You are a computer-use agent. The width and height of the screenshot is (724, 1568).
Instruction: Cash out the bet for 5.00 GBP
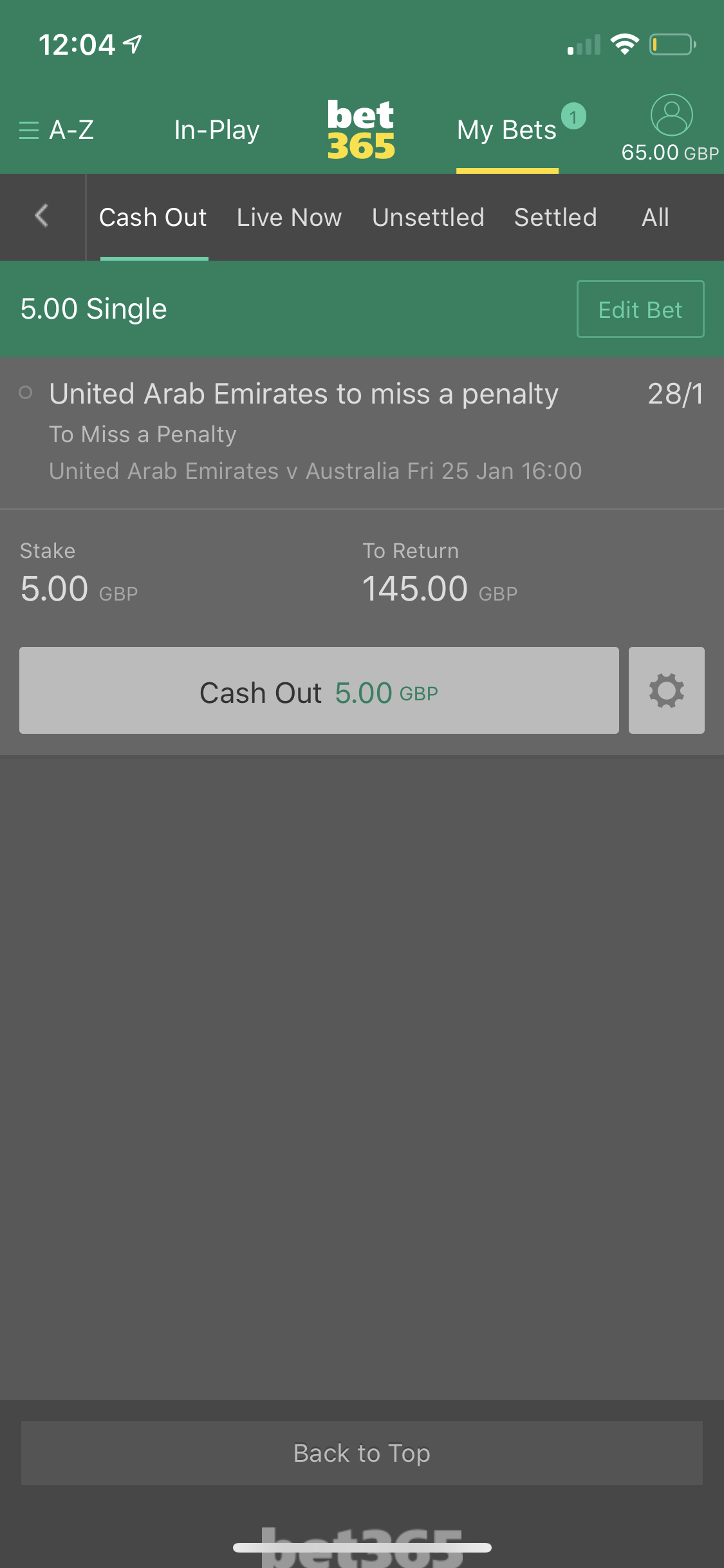tap(319, 690)
